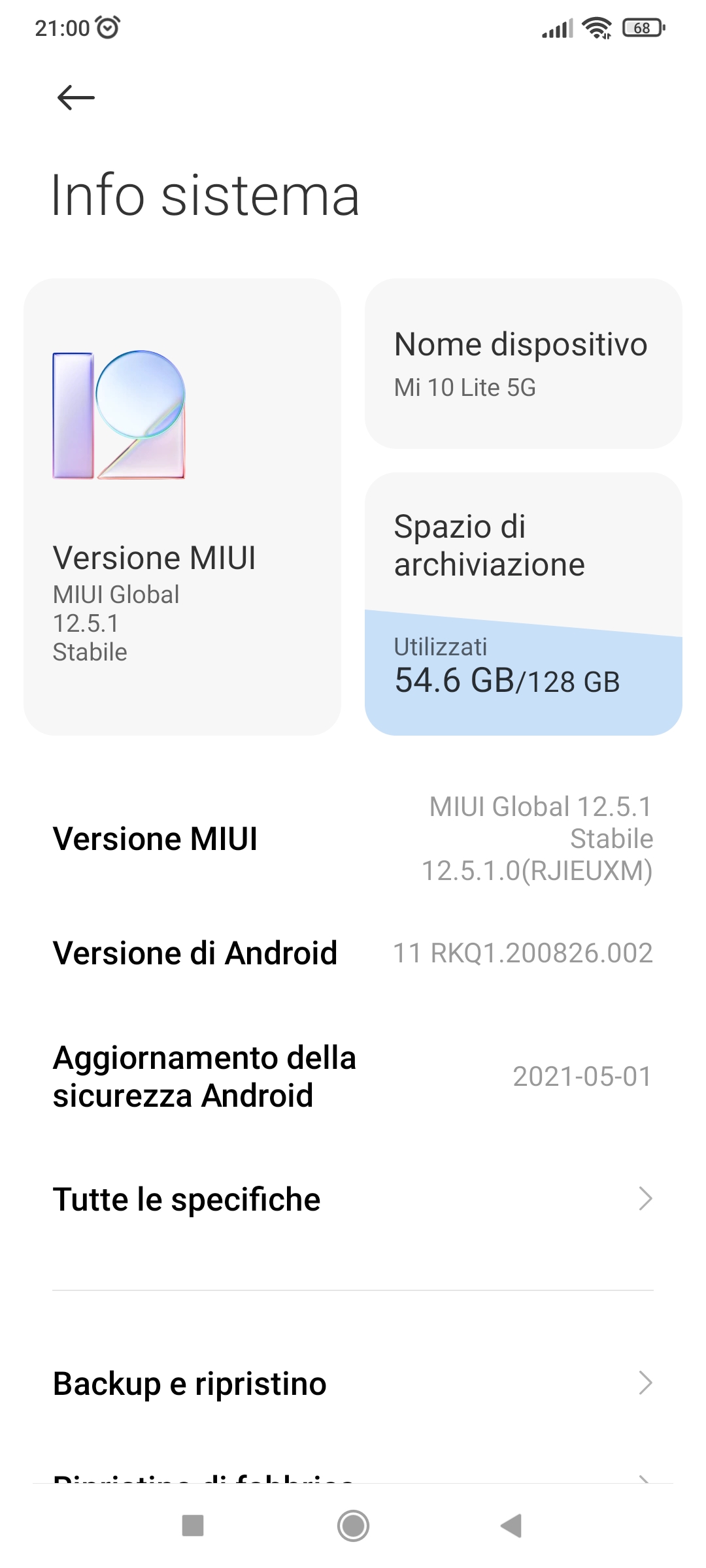Viewport: 706px width, 1568px height.
Task: Open Tutte le specifiche
Action: coord(353,1199)
